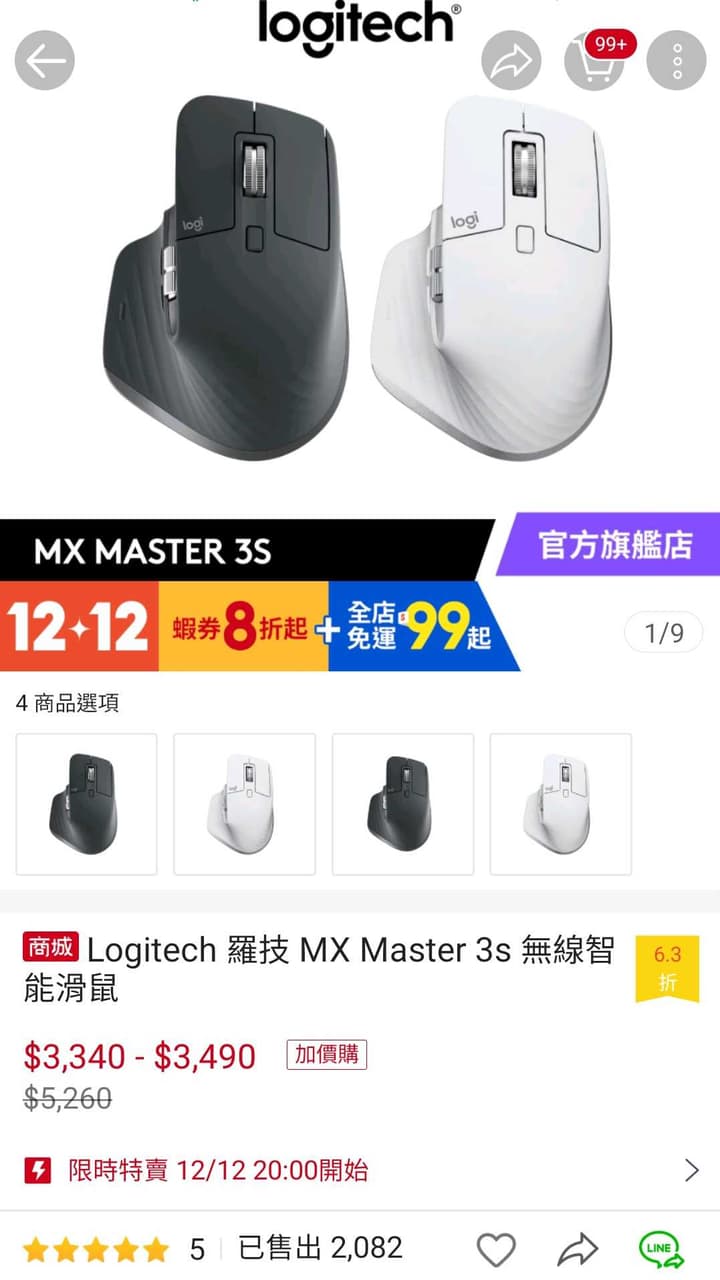Tap the five-star rating to view reviews
The height and width of the screenshot is (1280, 720).
(x=95, y=1248)
